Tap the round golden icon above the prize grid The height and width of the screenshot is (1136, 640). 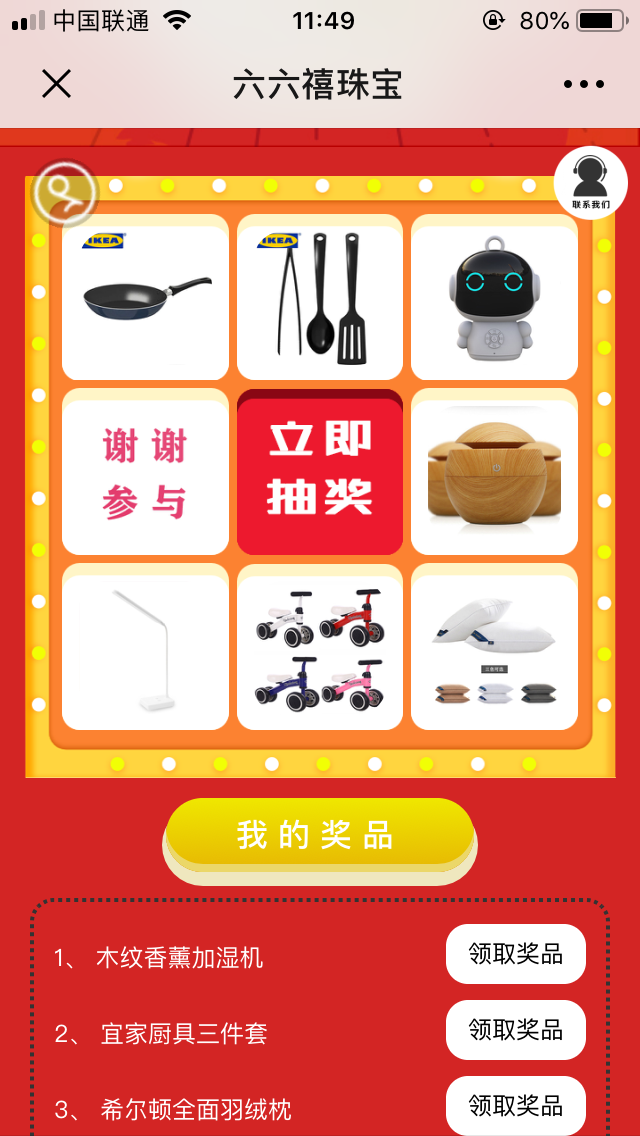[x=64, y=192]
